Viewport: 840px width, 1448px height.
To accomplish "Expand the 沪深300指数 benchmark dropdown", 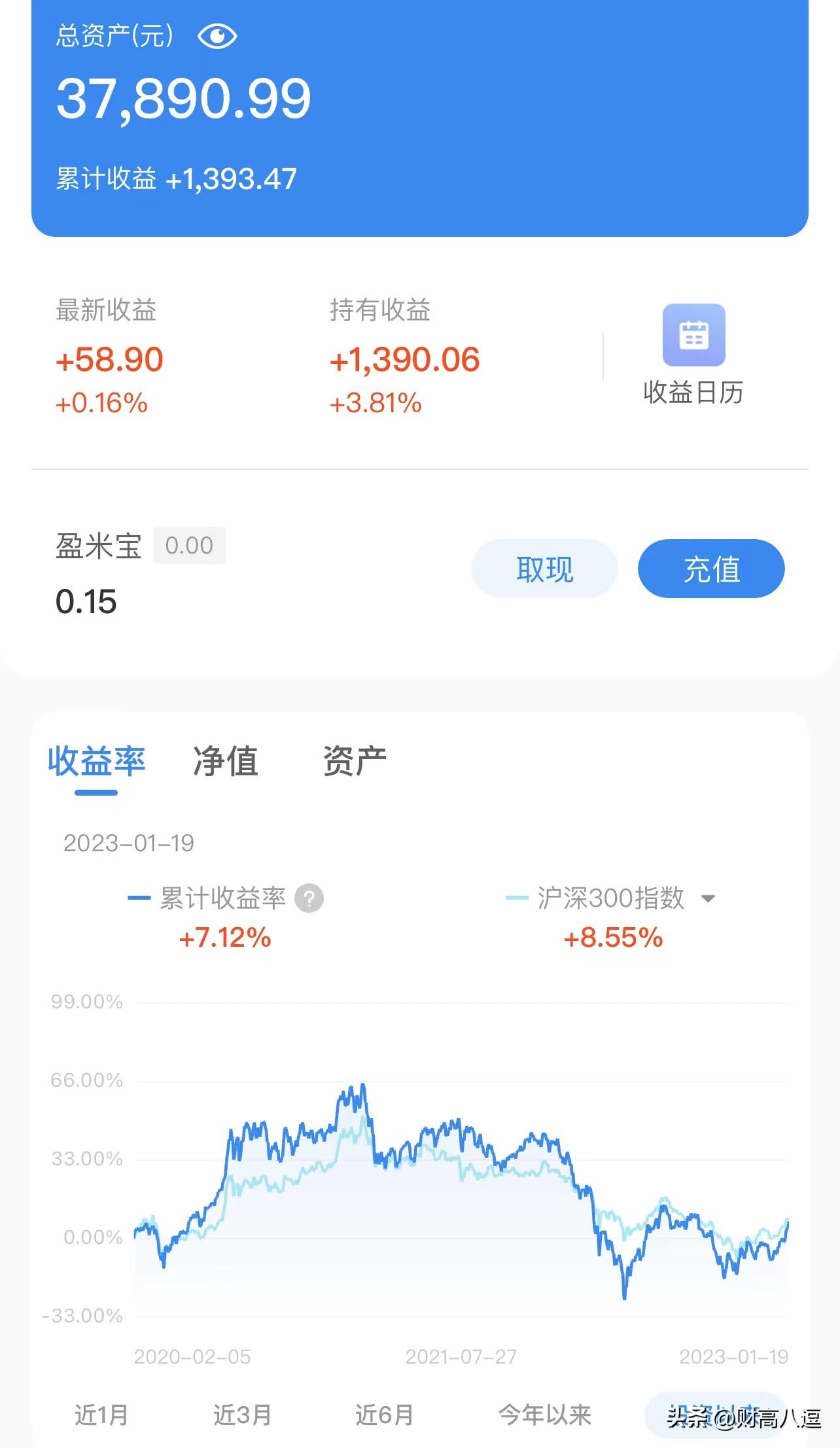I will pyautogui.click(x=708, y=898).
